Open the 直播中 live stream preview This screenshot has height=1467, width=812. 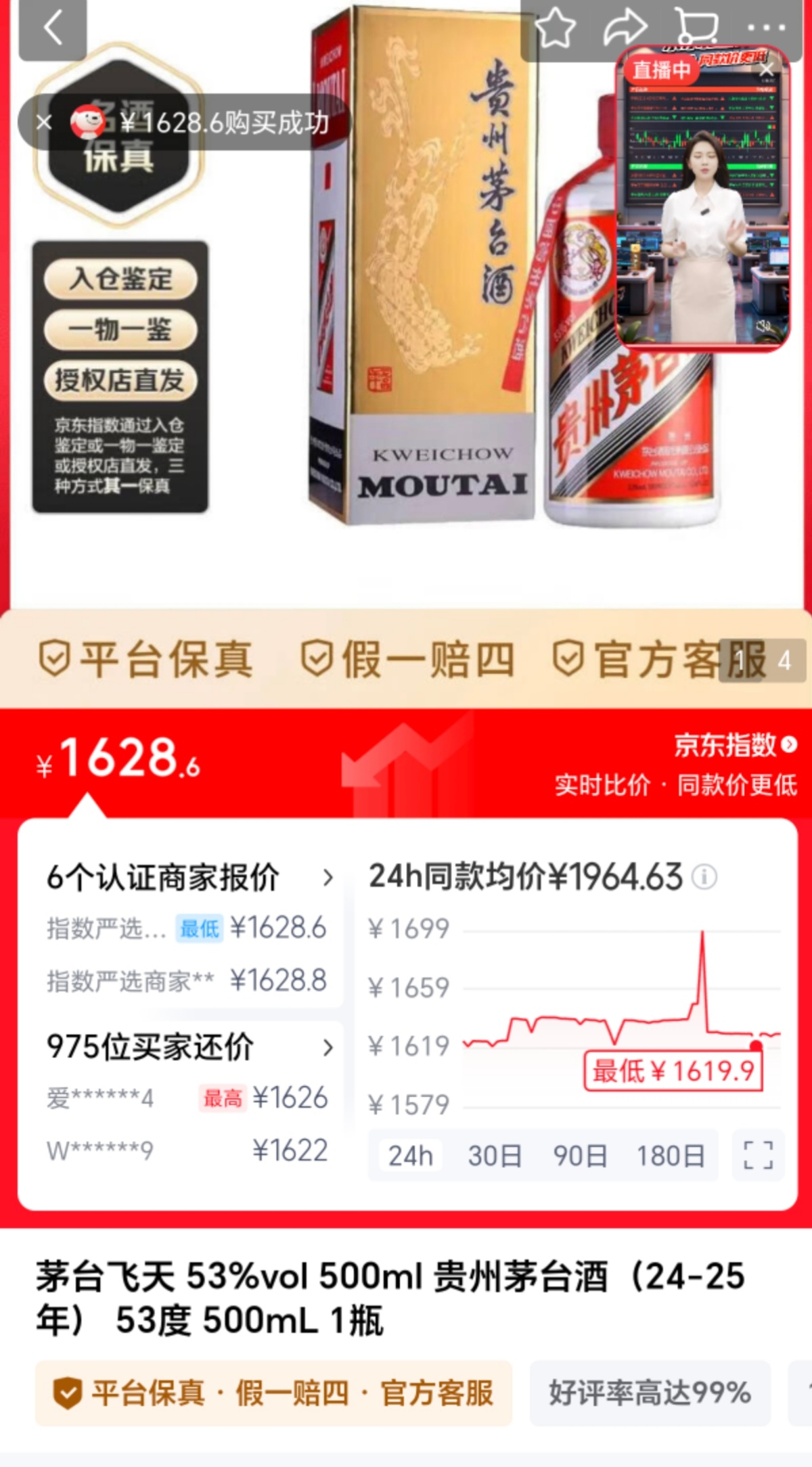click(702, 203)
